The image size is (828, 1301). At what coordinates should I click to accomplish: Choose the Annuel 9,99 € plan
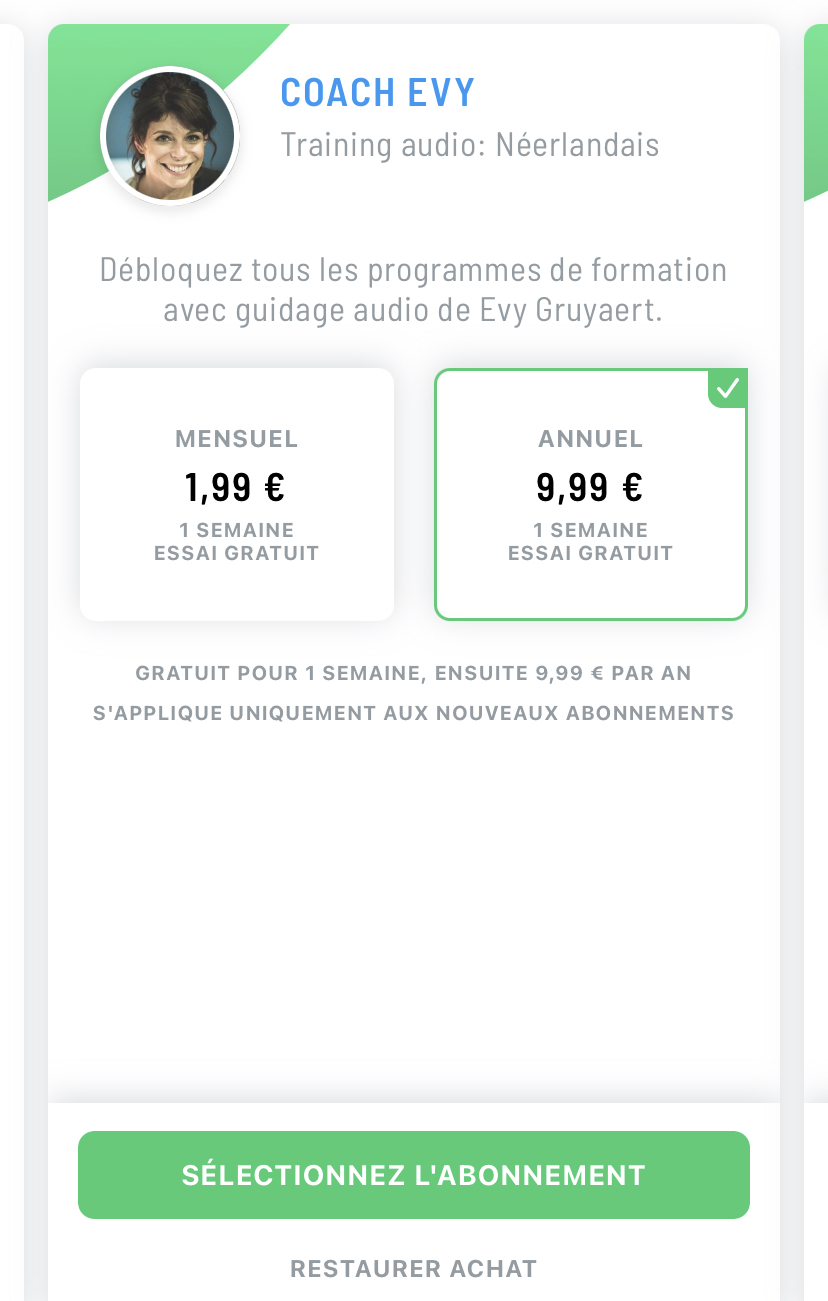coord(590,494)
